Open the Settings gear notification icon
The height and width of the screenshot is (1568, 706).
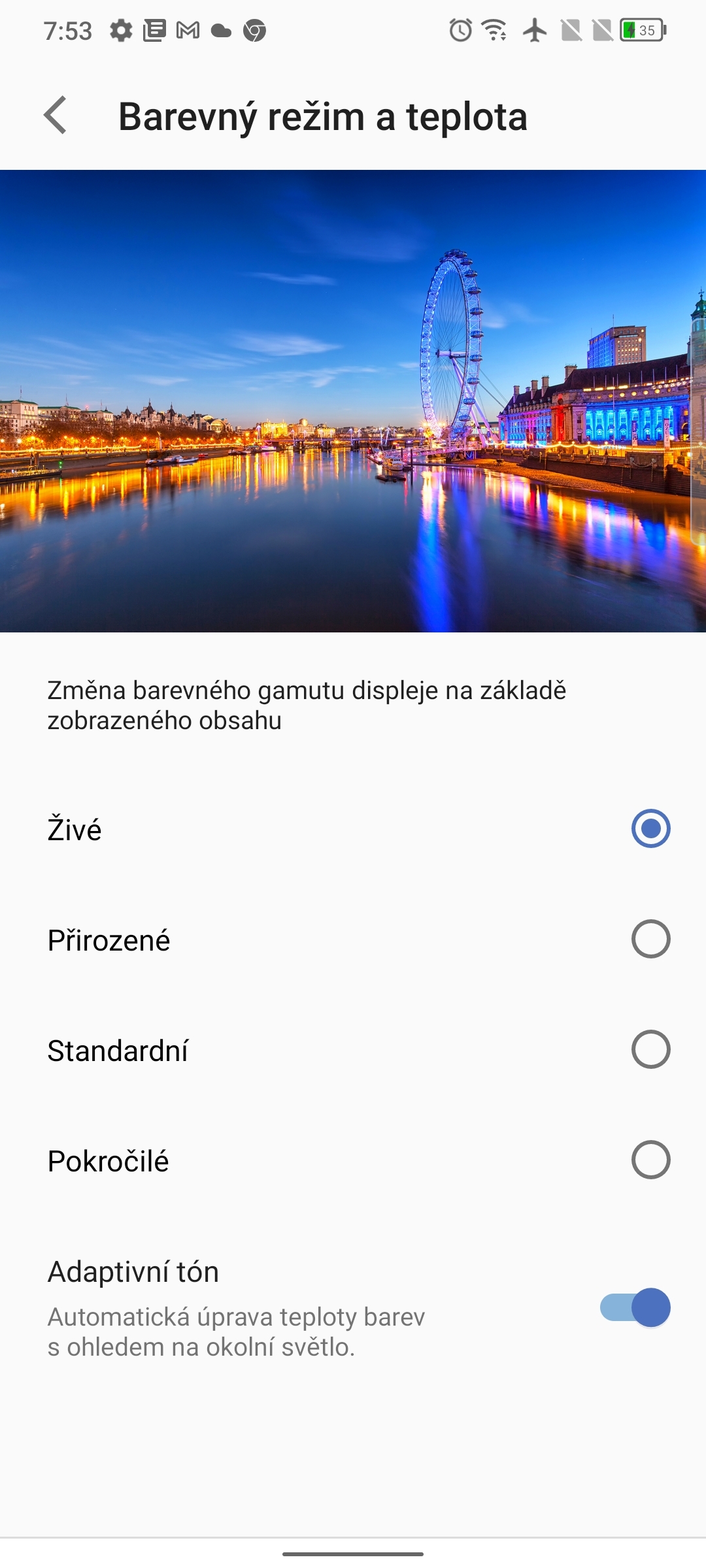121,29
